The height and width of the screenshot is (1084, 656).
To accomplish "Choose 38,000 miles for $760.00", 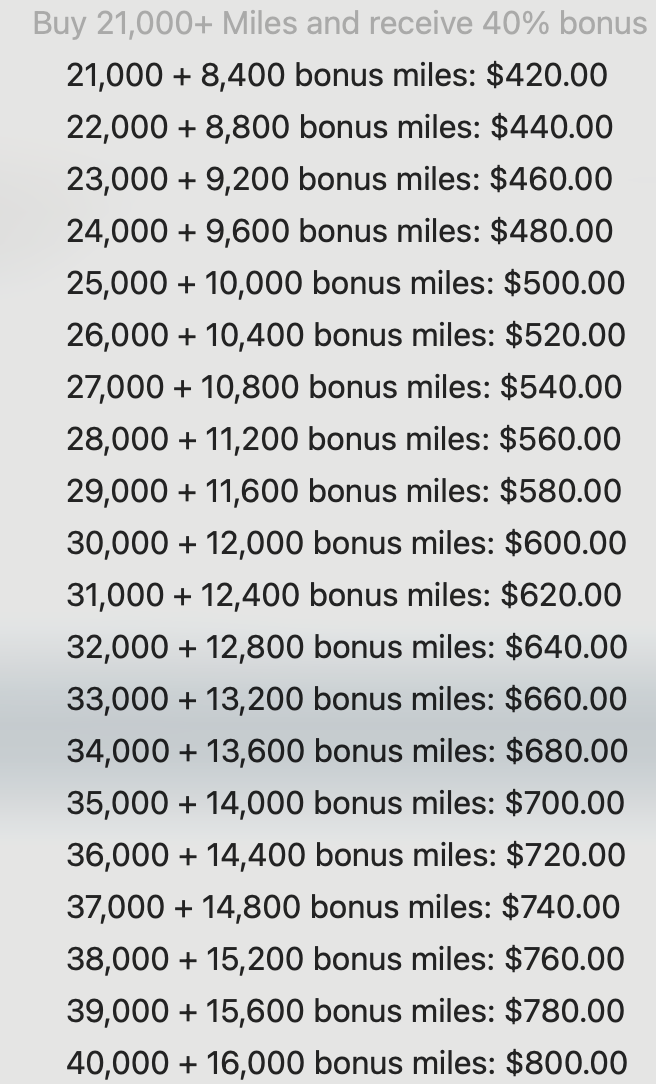I will pos(345,959).
